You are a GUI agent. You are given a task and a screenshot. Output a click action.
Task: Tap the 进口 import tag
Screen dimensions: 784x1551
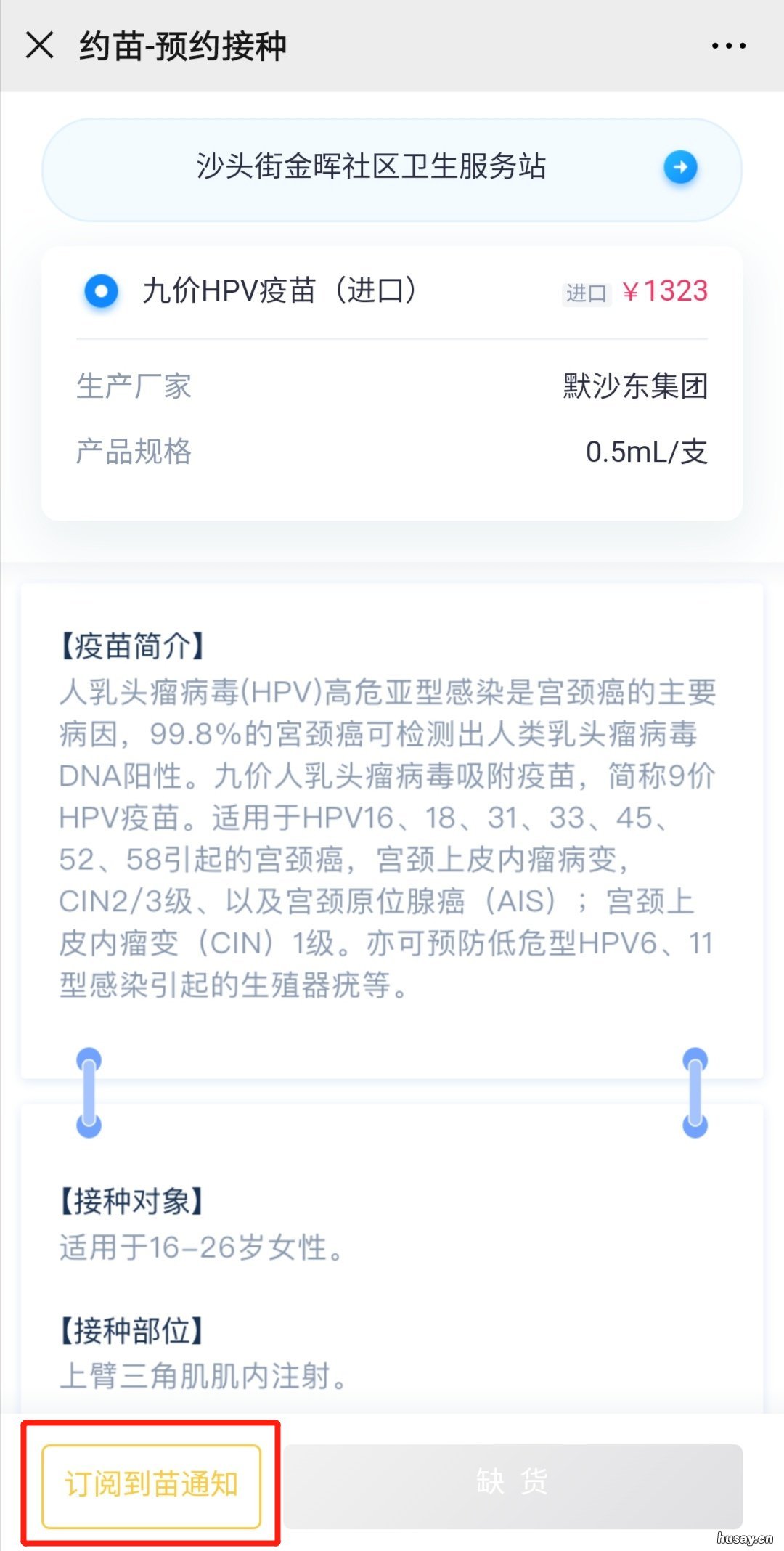click(x=585, y=293)
